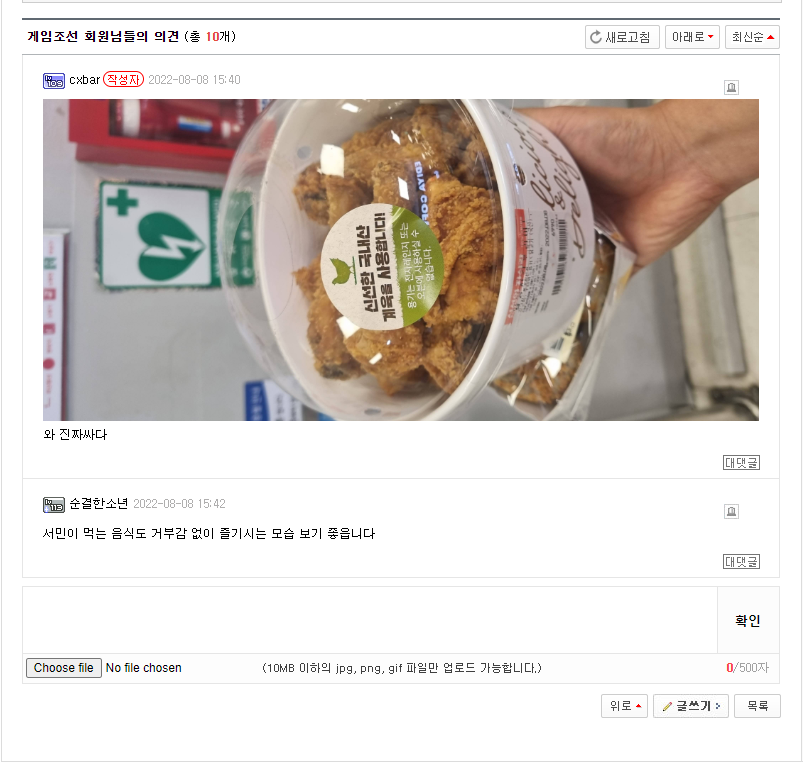
Task: Refresh comments with 새로고침 button
Action: point(620,37)
